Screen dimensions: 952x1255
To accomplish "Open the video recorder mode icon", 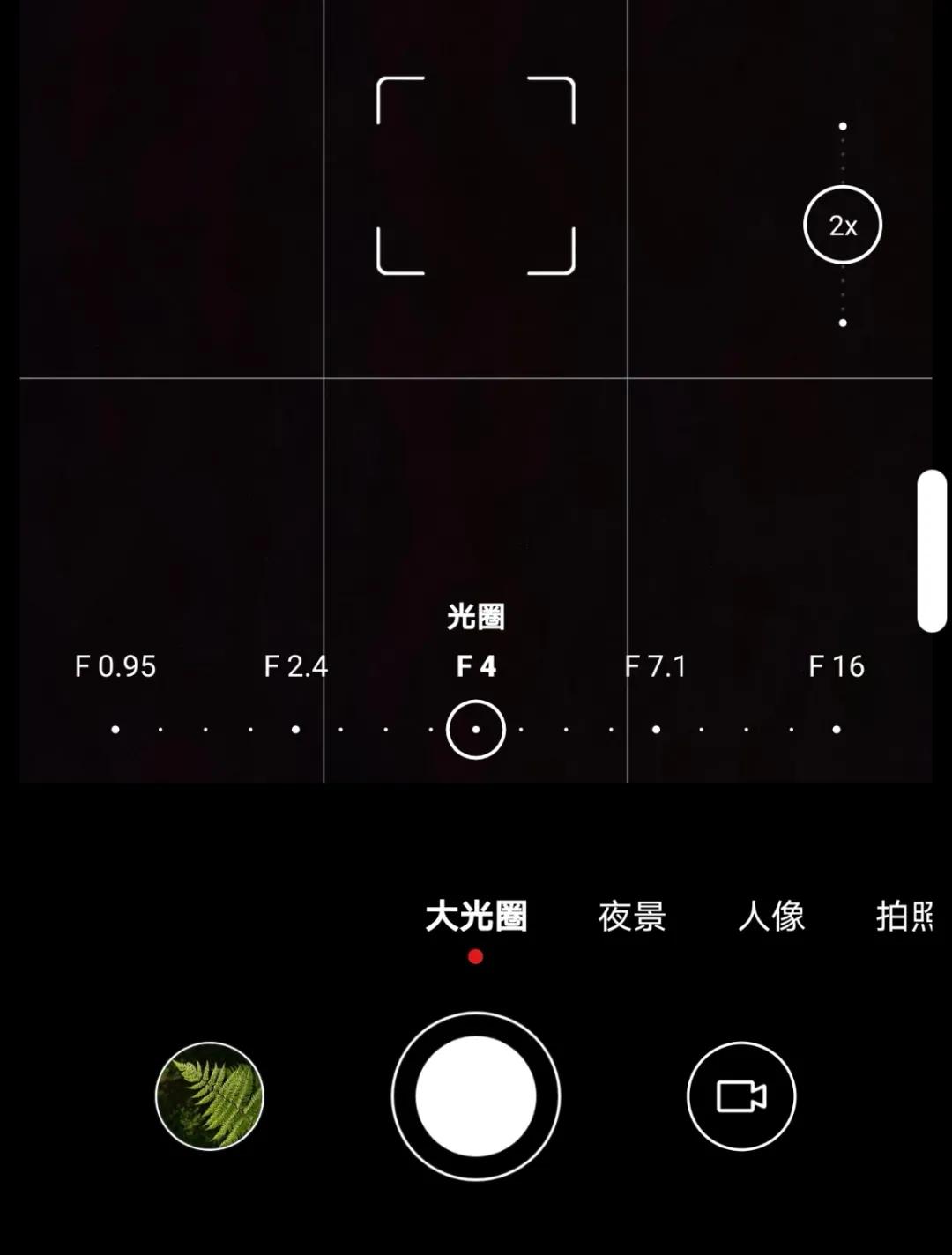I will click(740, 1095).
